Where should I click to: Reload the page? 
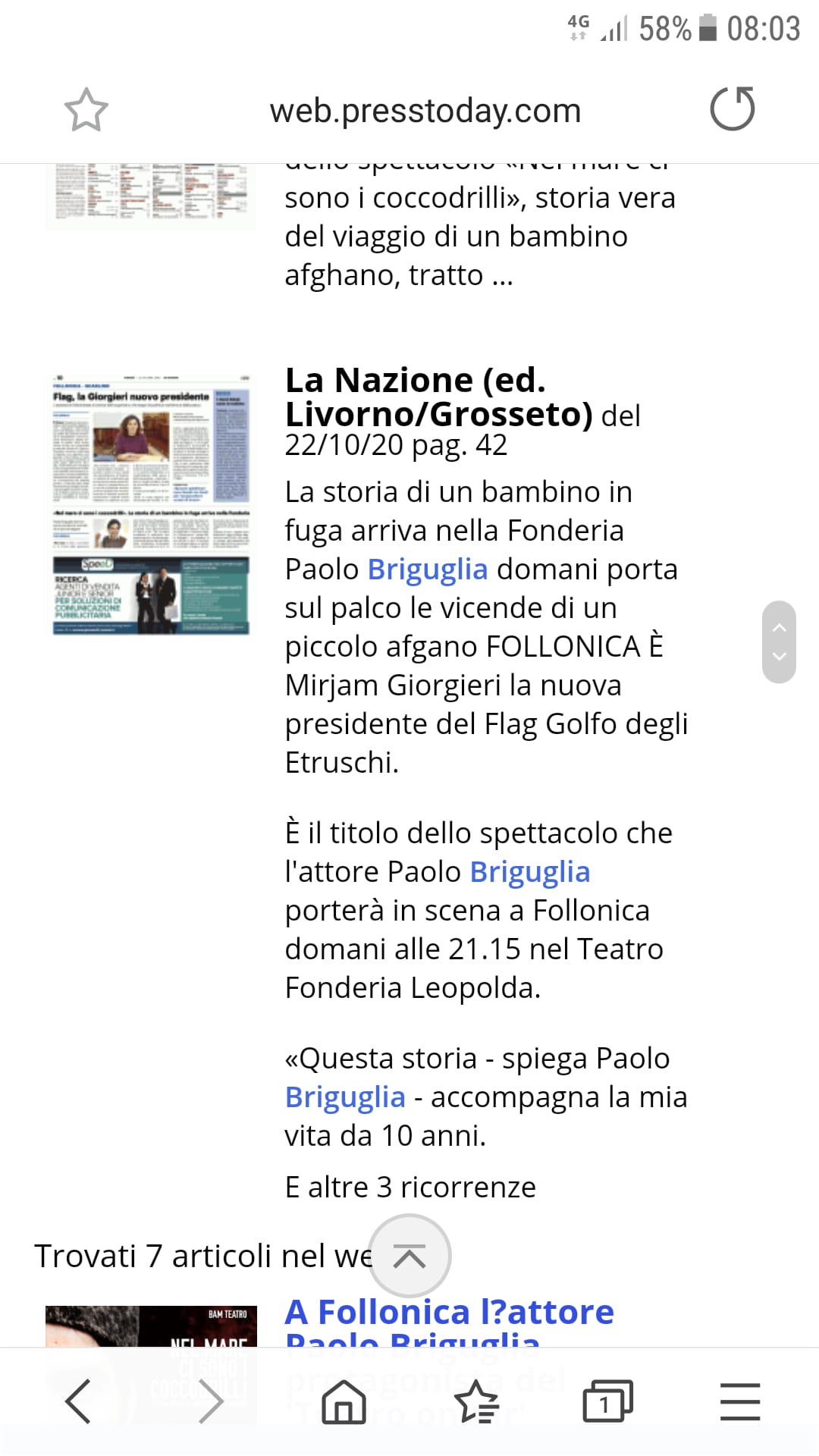(733, 108)
